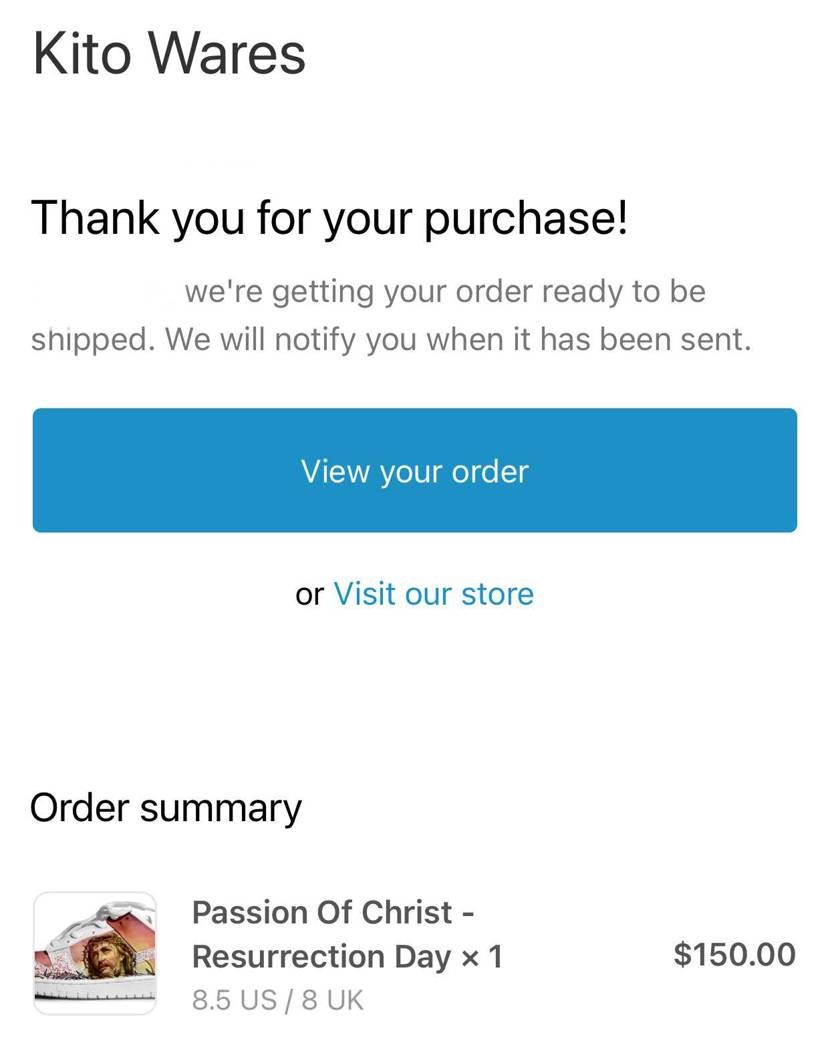Tap the View your order button
Viewport: 830px width, 1037px height.
414,470
